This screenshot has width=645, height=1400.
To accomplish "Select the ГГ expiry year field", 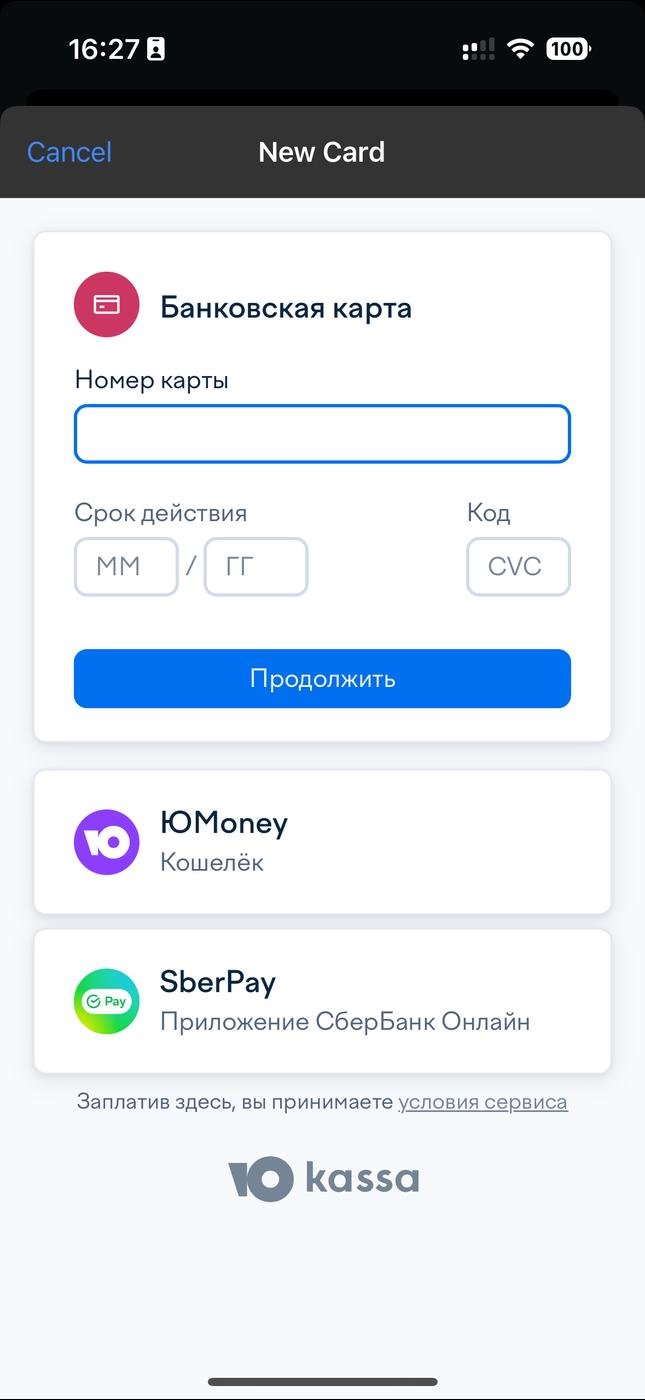I will point(256,567).
